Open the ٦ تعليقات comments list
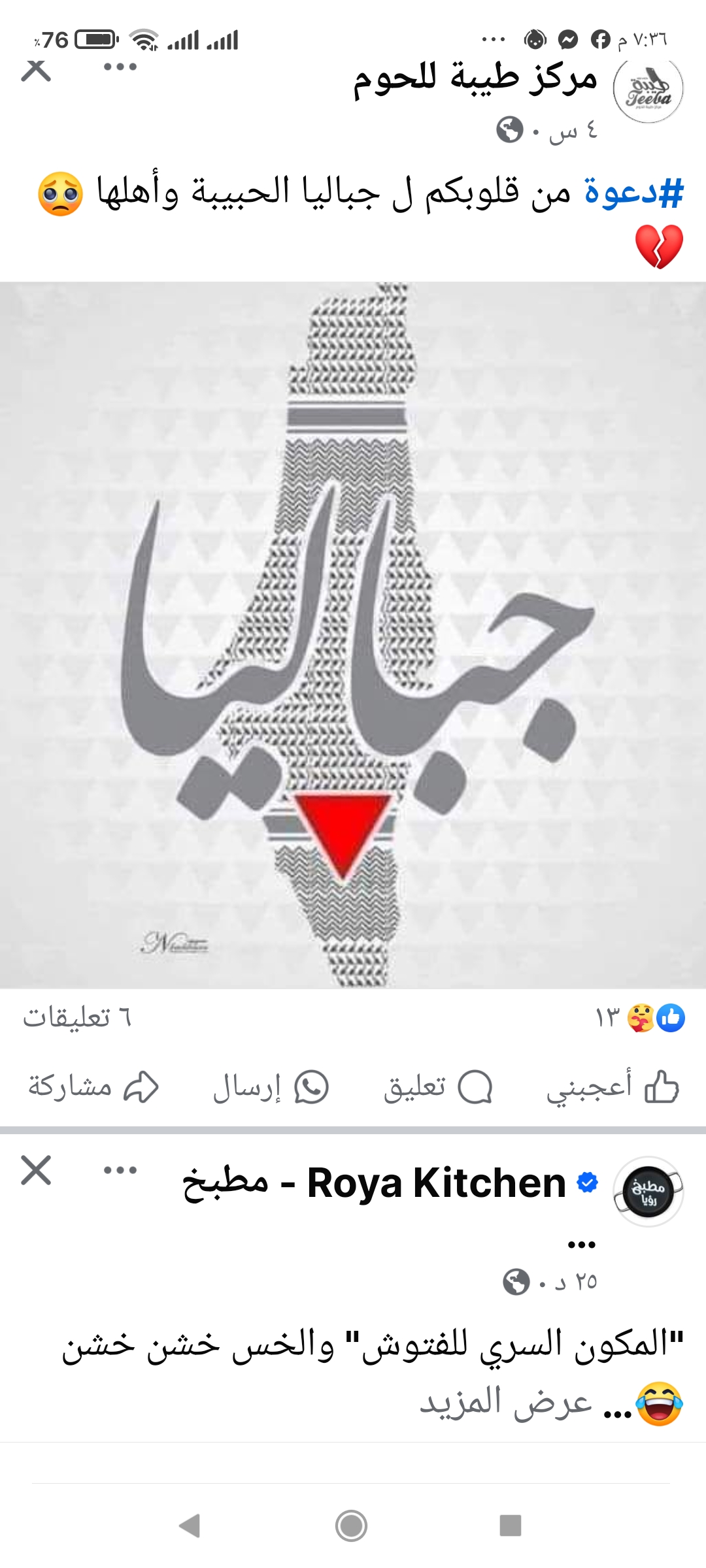Viewport: 706px width, 1568px height. pos(77,1018)
